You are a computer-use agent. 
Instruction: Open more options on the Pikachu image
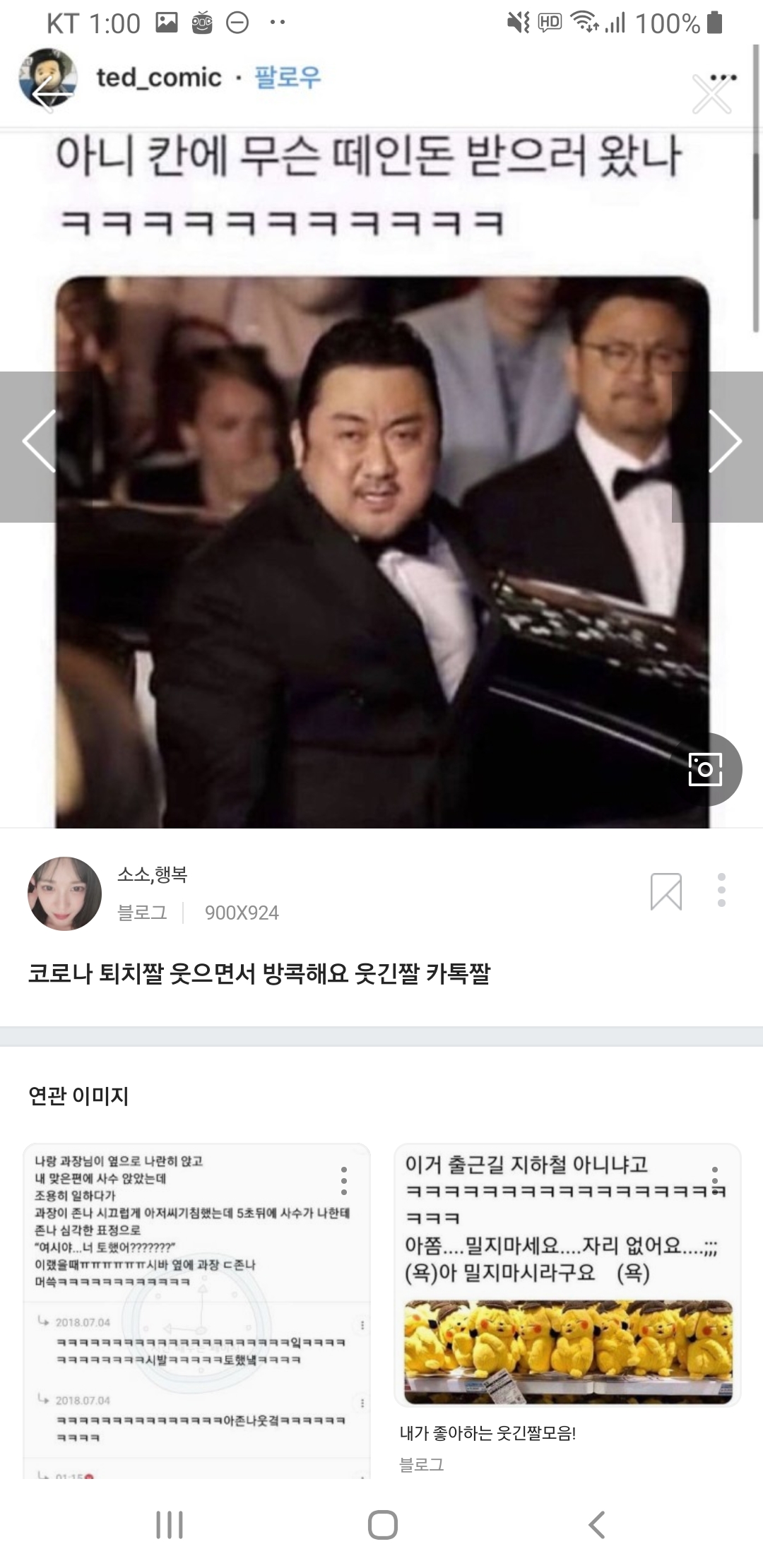point(715,1178)
